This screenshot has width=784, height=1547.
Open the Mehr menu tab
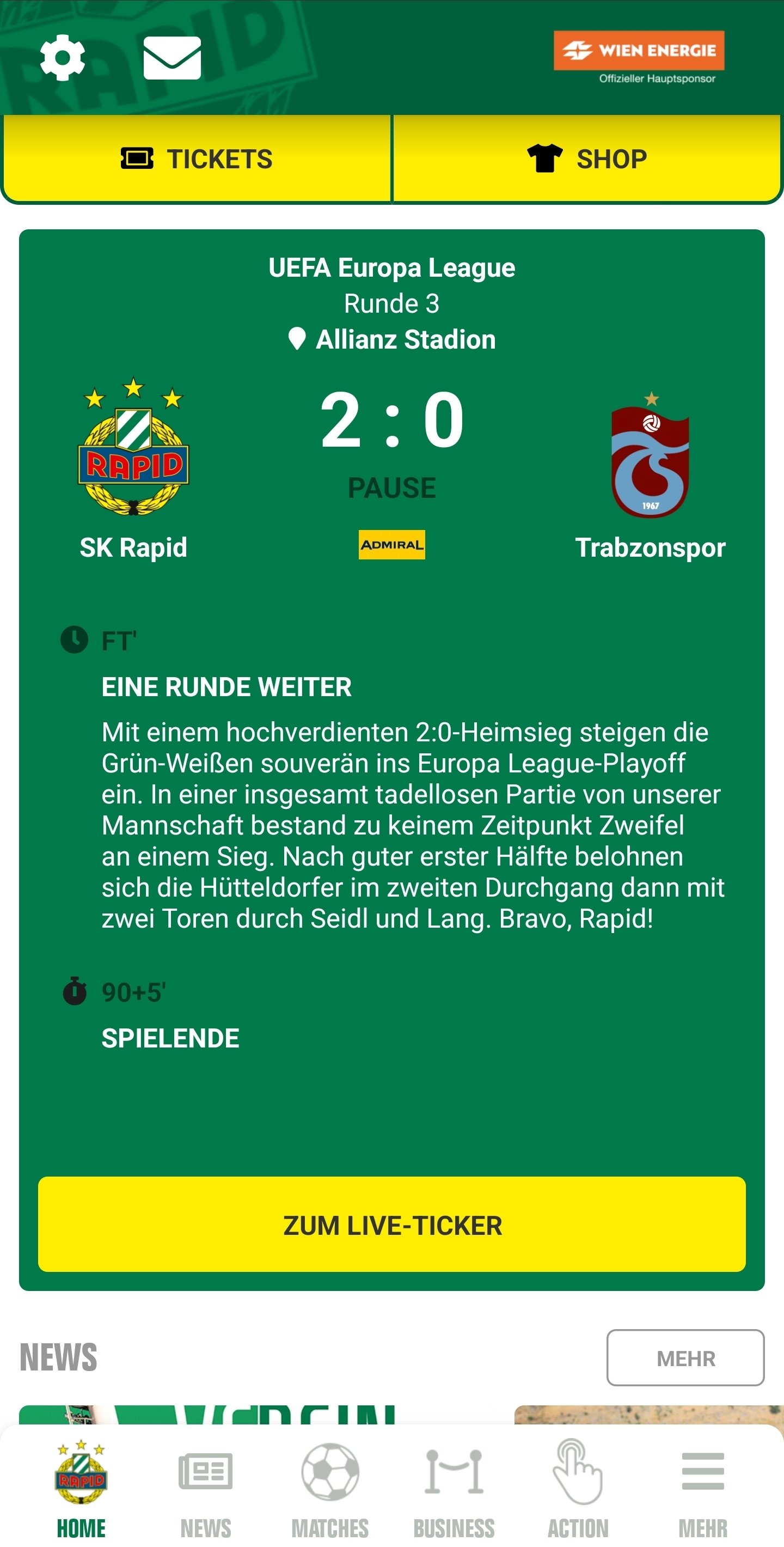[x=703, y=1489]
